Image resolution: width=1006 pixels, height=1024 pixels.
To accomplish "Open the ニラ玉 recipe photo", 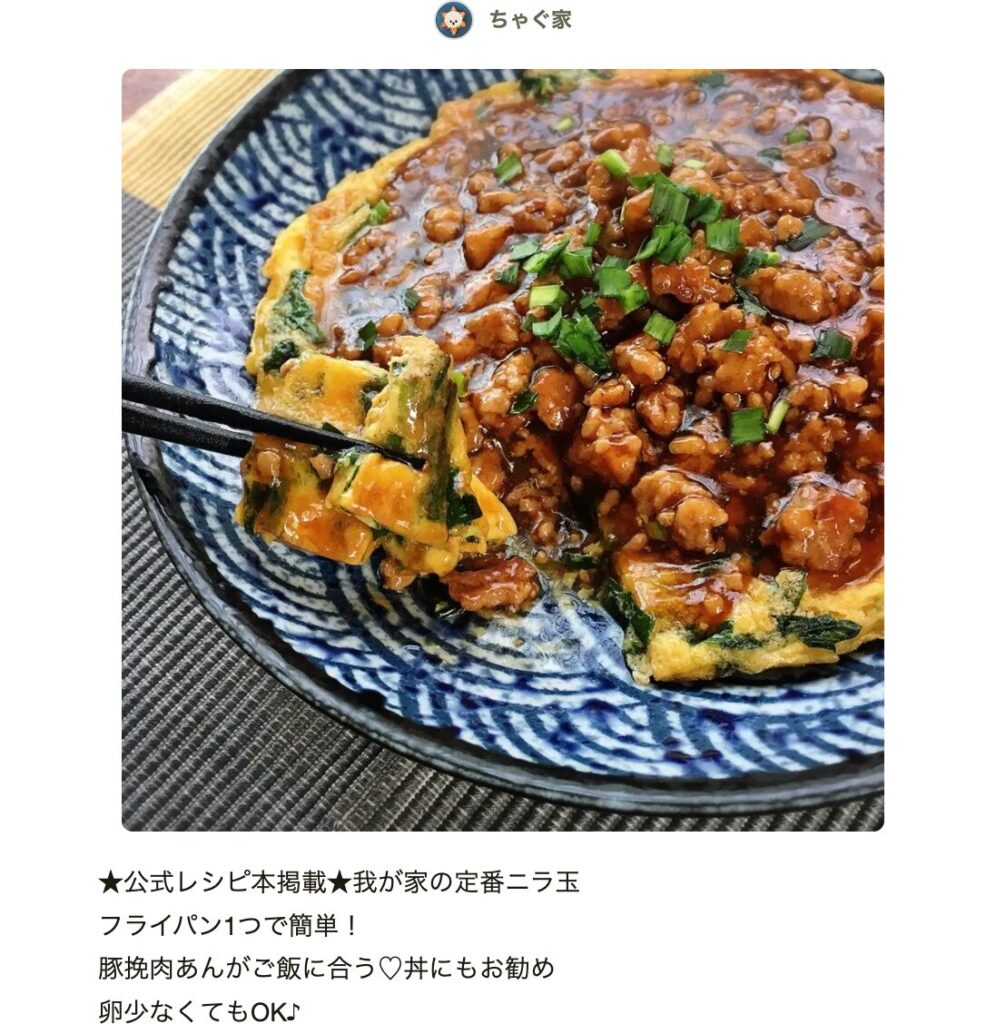I will (503, 449).
